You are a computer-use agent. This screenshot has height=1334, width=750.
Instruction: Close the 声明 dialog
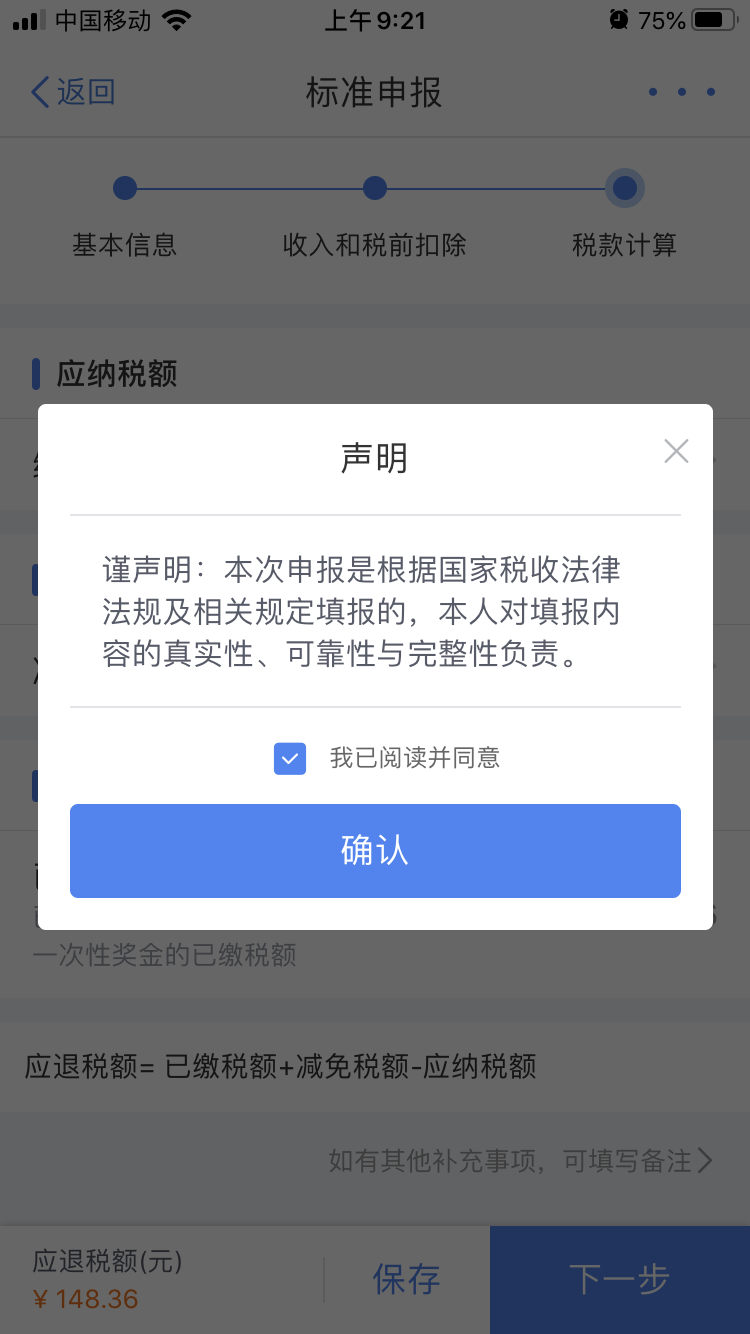[676, 451]
